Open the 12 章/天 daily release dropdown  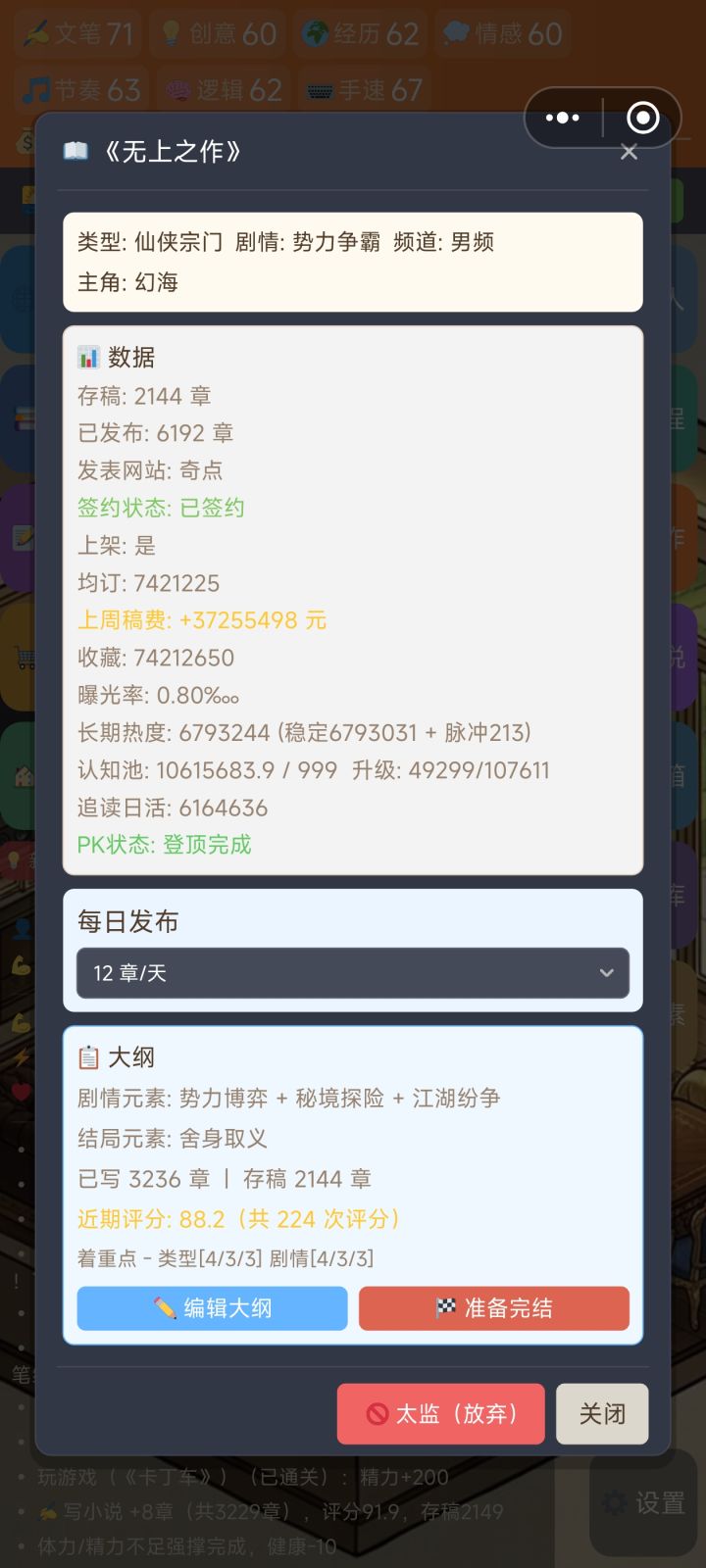352,974
